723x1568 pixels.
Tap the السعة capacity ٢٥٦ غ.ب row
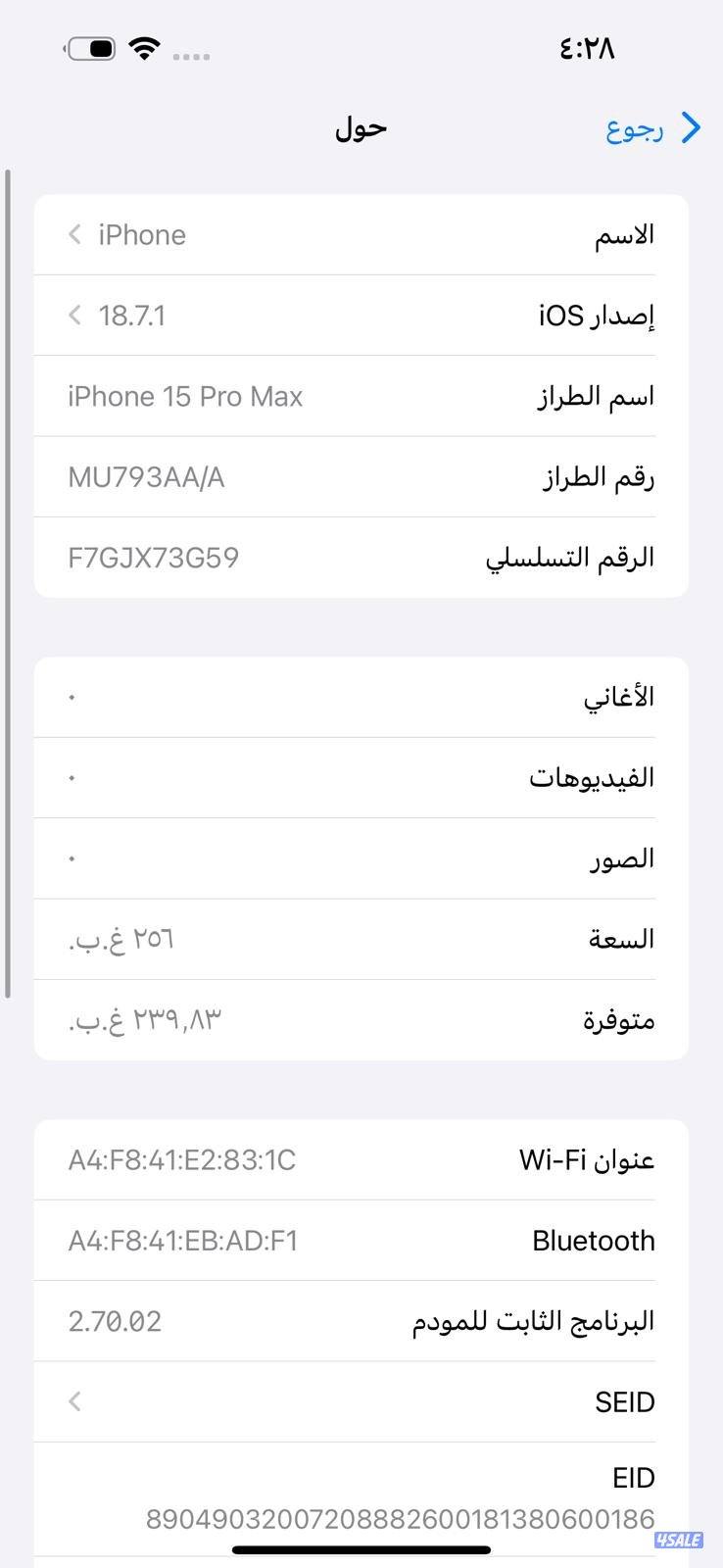coord(361,939)
